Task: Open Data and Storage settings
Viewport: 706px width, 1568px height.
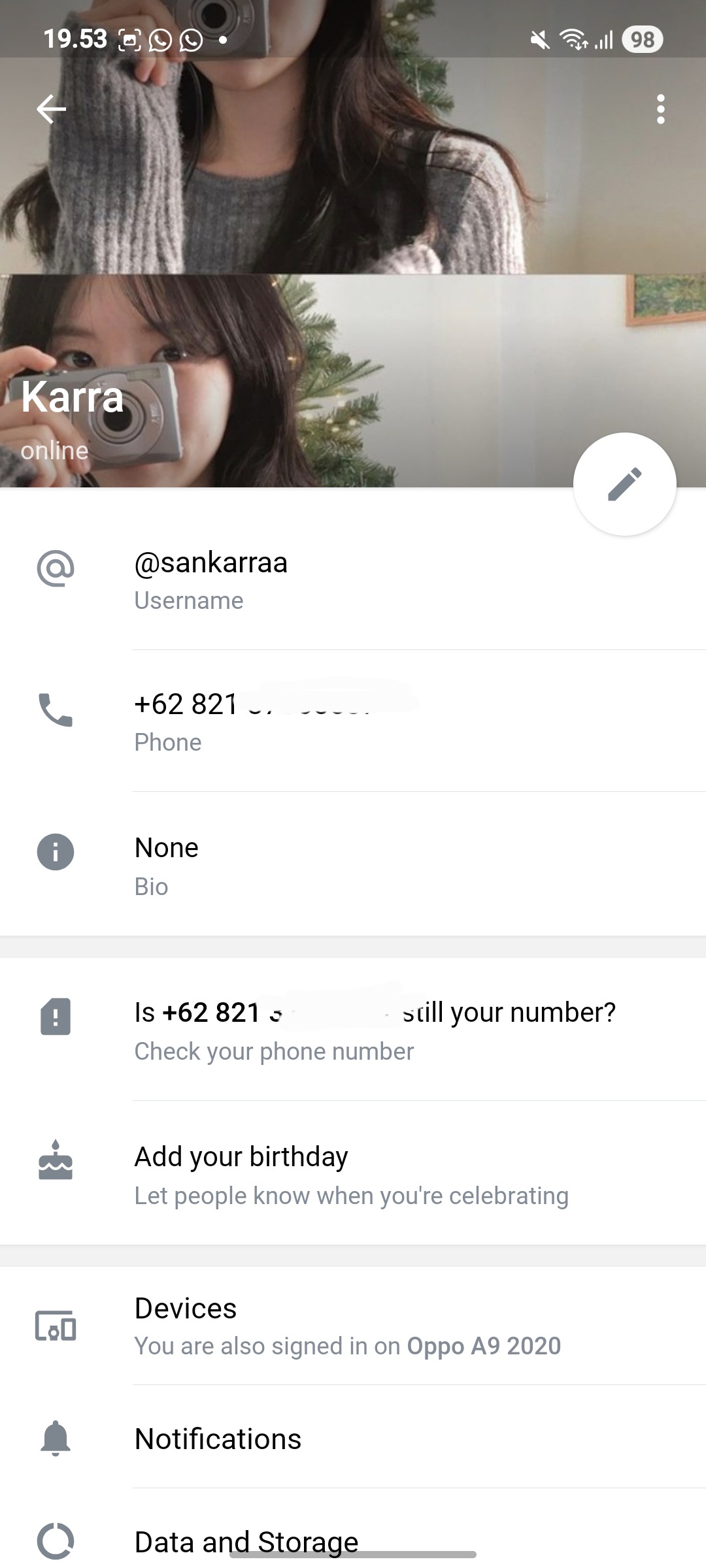Action: (353, 1539)
